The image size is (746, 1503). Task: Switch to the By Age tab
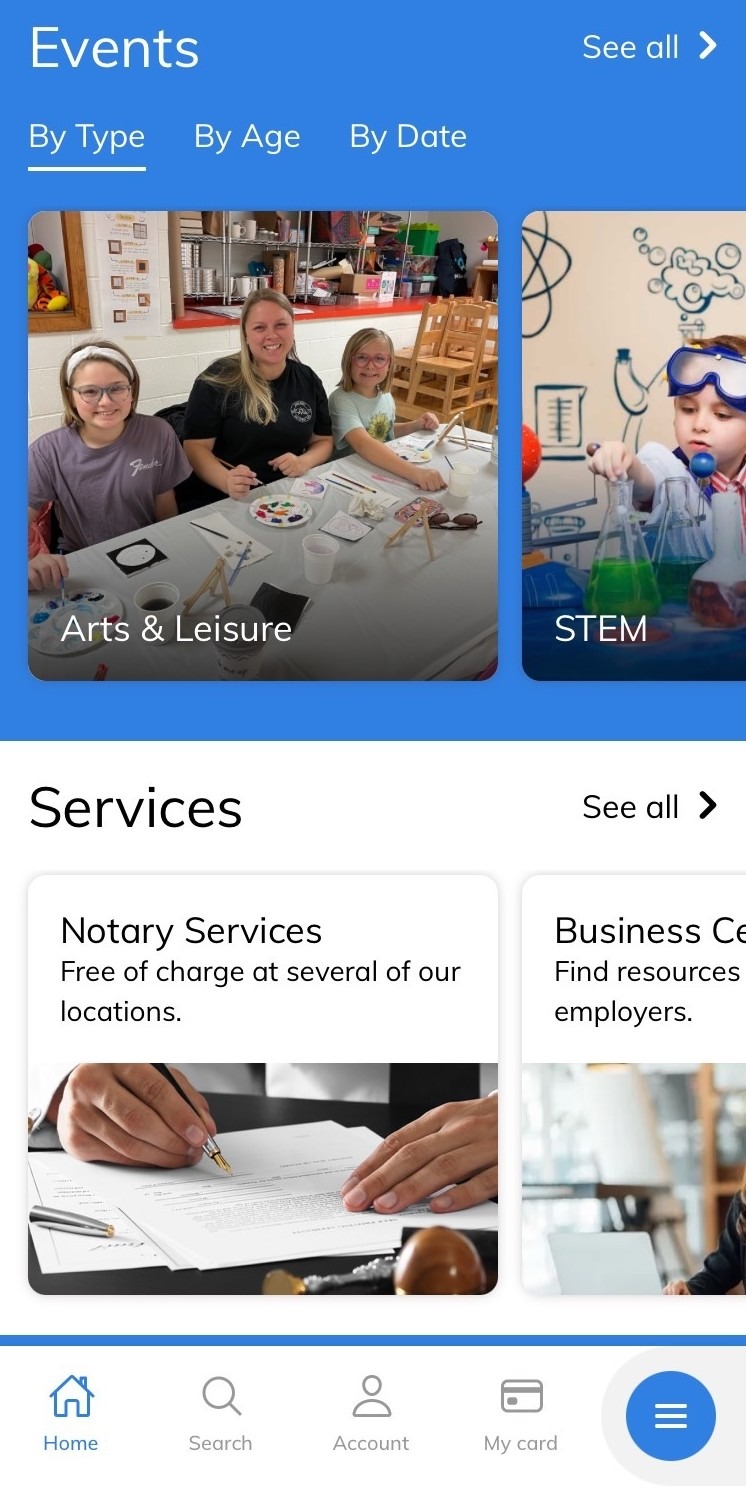247,137
